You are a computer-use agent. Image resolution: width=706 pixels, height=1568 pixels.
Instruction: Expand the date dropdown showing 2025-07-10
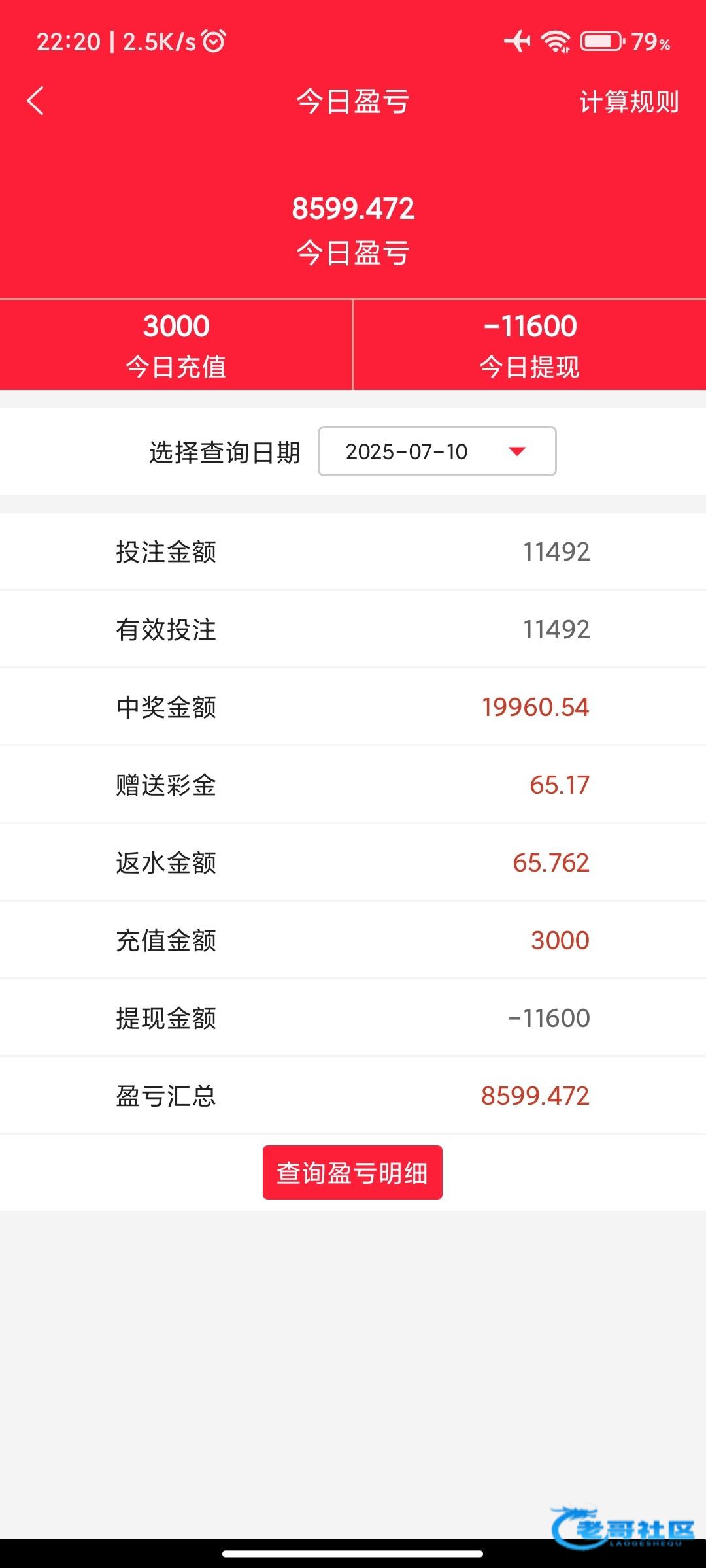pos(437,451)
